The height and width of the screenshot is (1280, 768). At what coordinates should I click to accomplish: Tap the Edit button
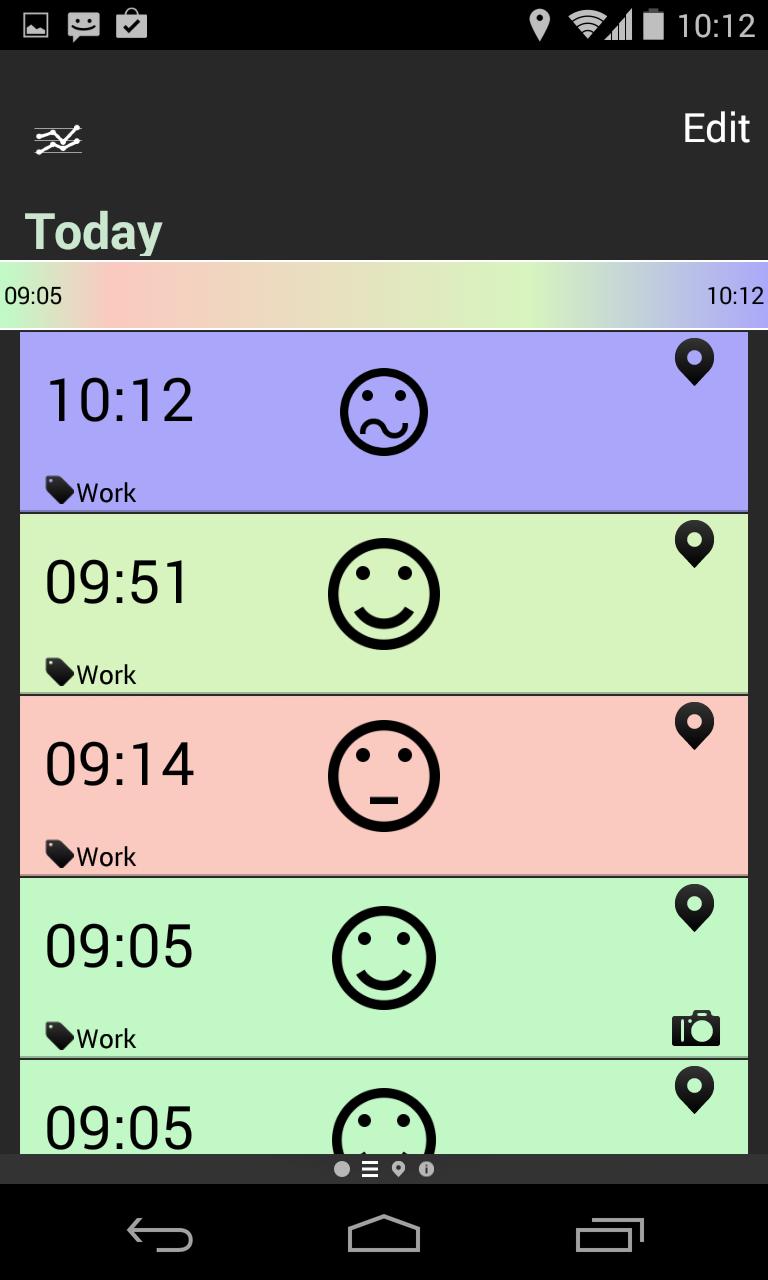tap(716, 128)
